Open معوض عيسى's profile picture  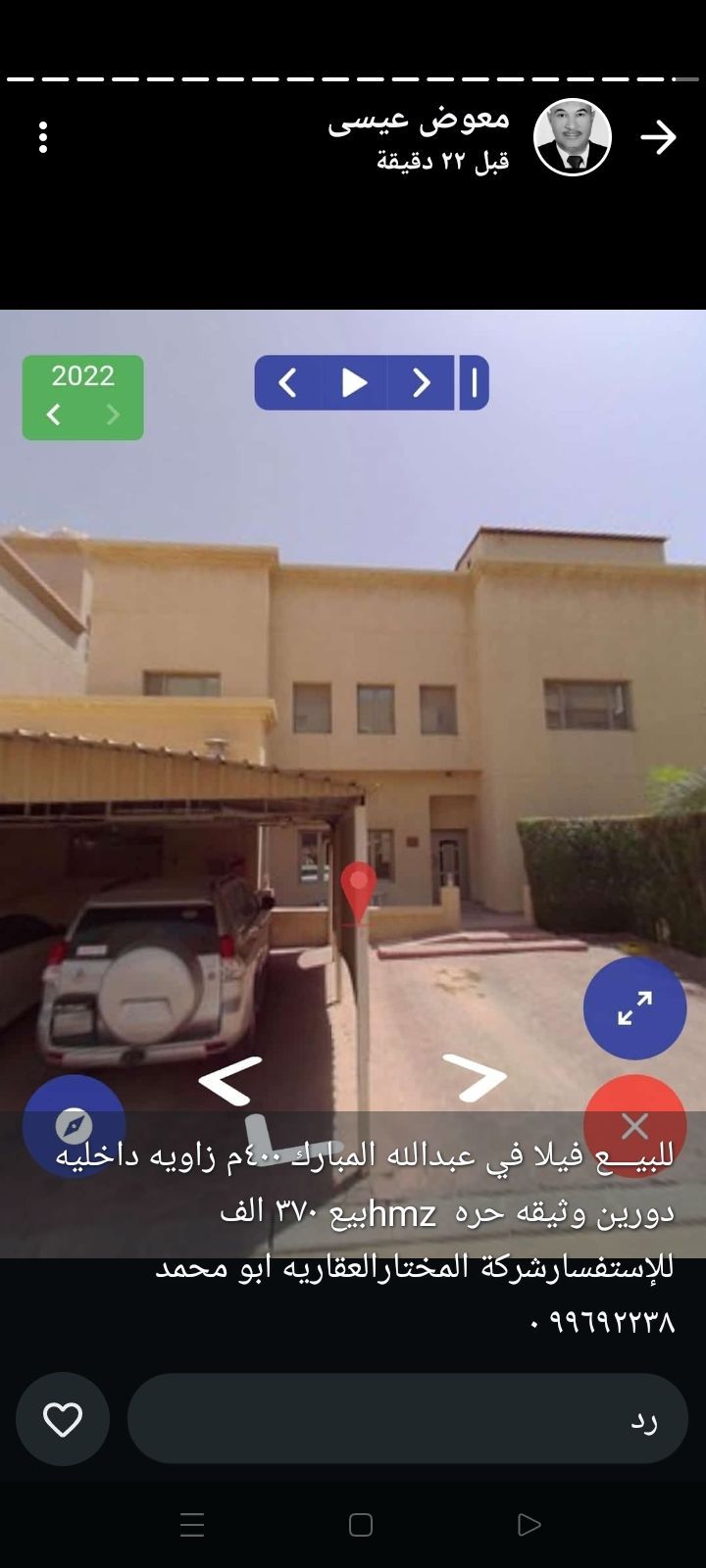click(573, 137)
